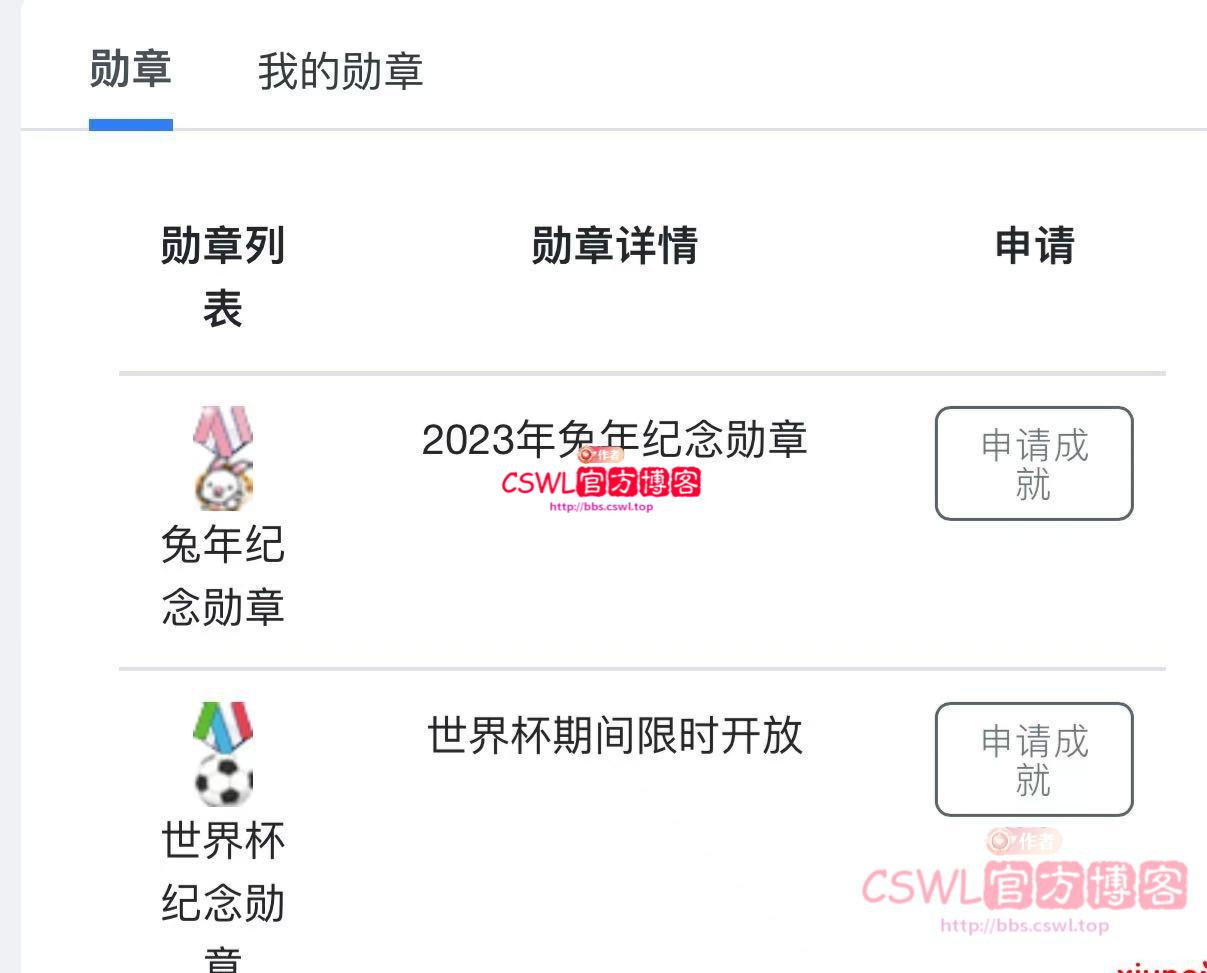Switch to the 勋章 tab
Viewport: 1207px width, 973px height.
pos(131,70)
